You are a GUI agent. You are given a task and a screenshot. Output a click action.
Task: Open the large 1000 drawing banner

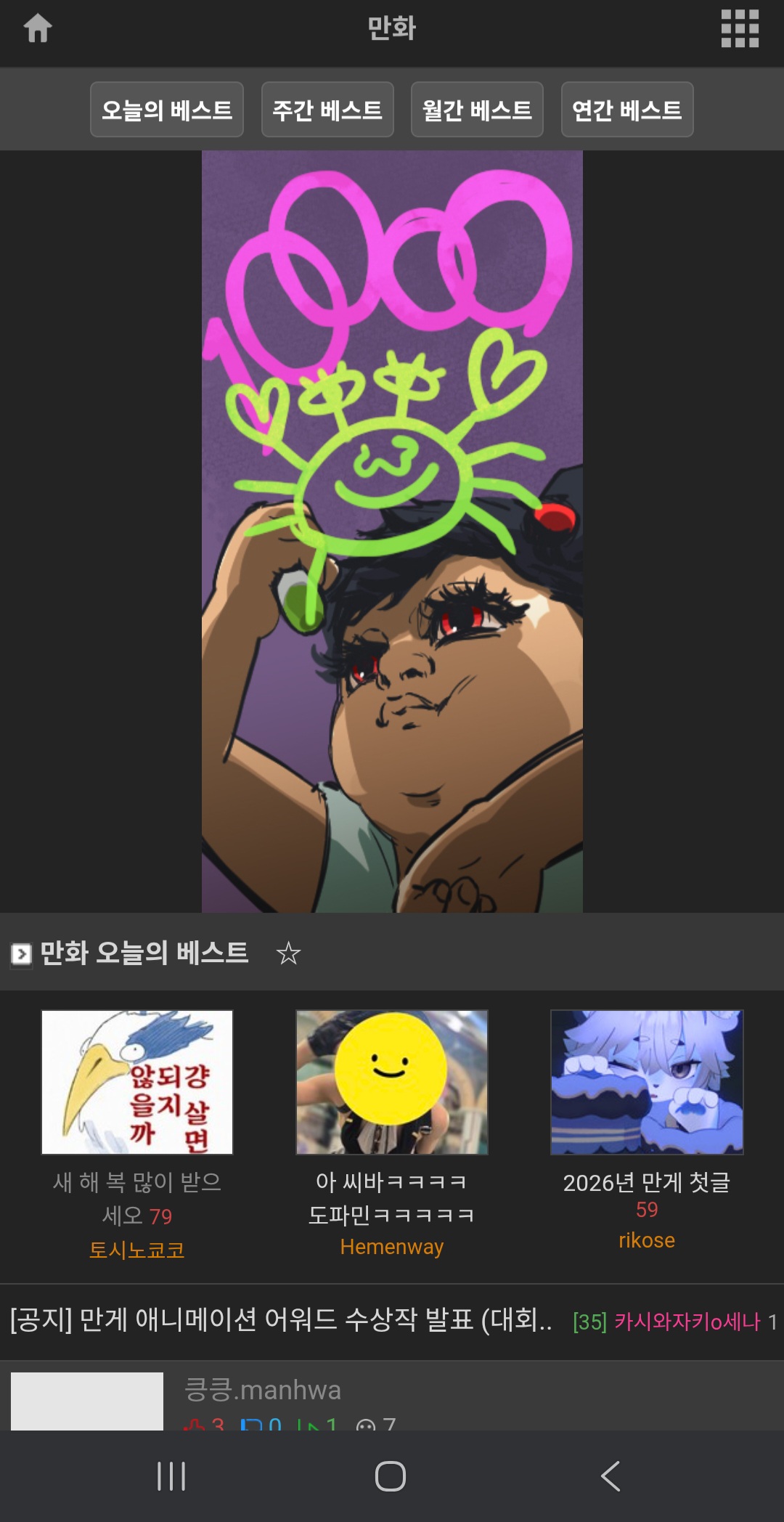click(x=392, y=532)
